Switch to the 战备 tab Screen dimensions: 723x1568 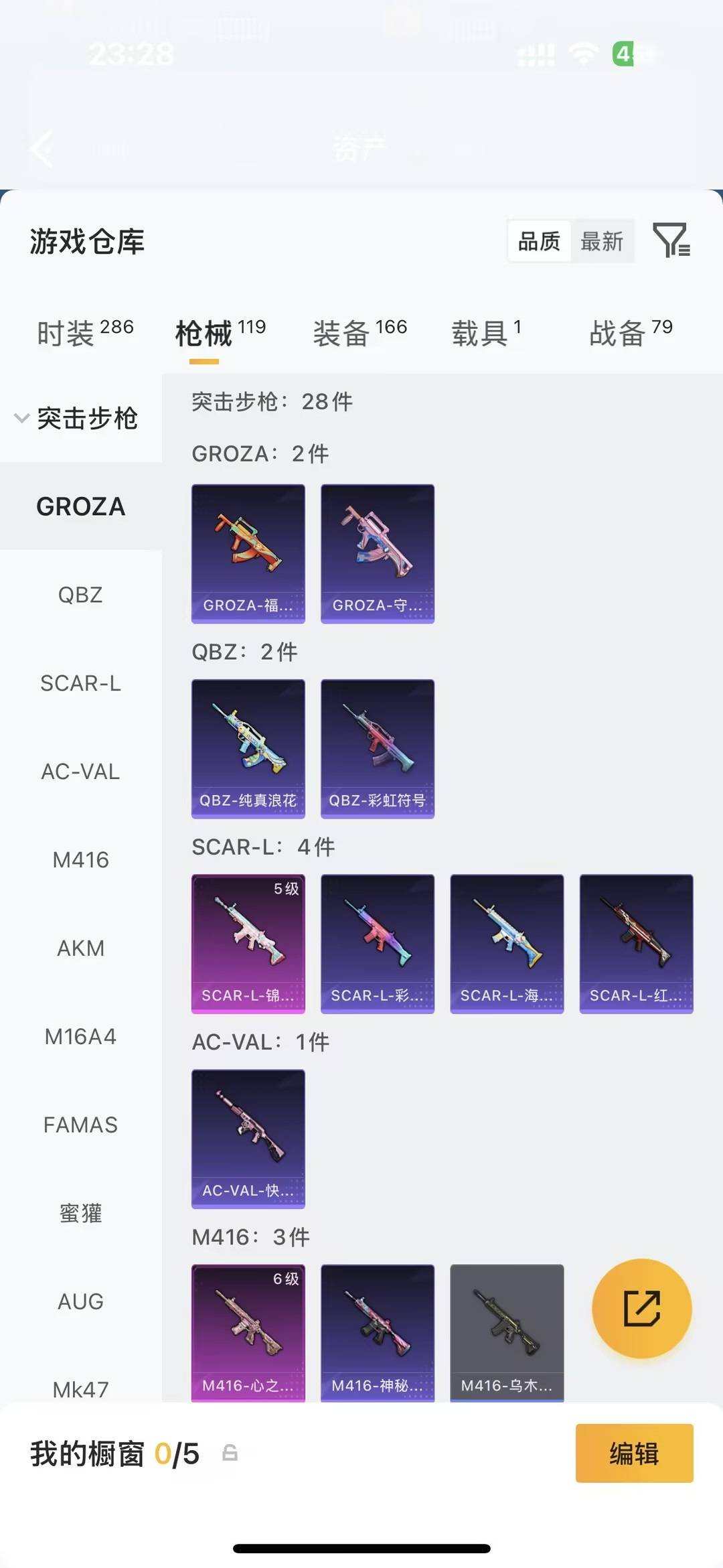pyautogui.click(x=631, y=333)
